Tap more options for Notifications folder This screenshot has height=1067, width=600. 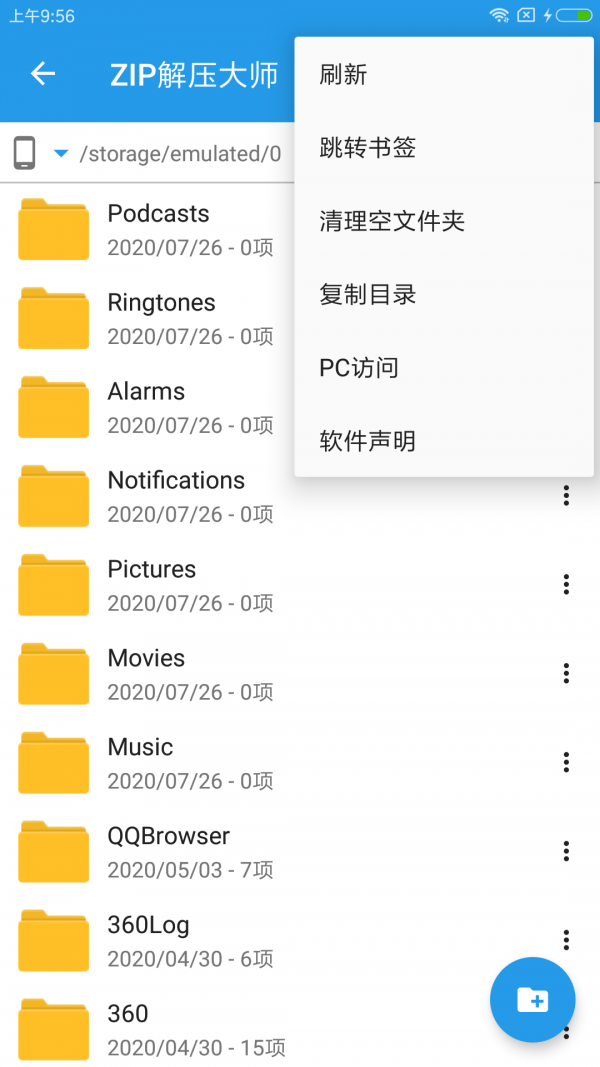566,495
